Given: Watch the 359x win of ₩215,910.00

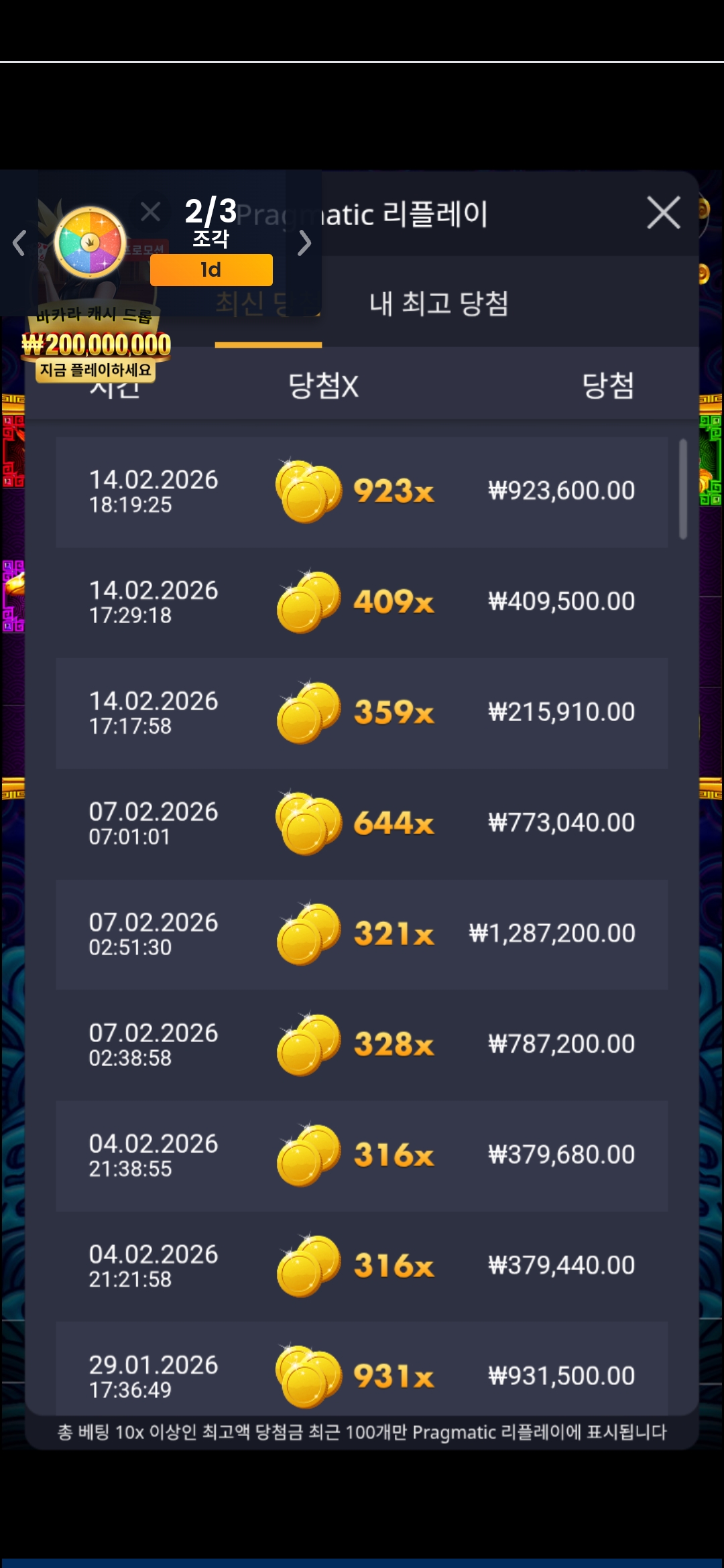Looking at the screenshot, I should pos(361,713).
